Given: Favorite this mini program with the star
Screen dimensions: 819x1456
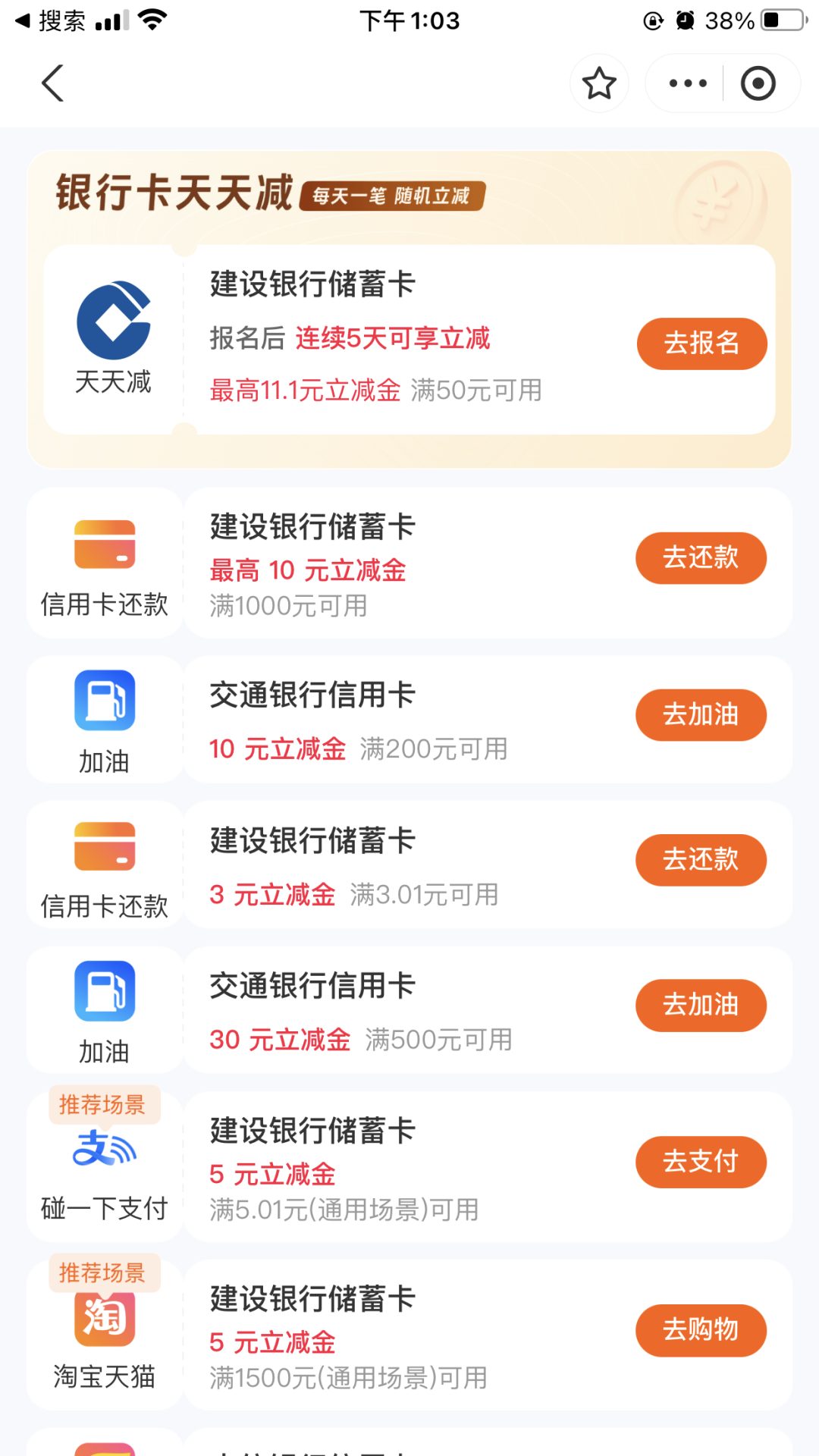Looking at the screenshot, I should [599, 83].
